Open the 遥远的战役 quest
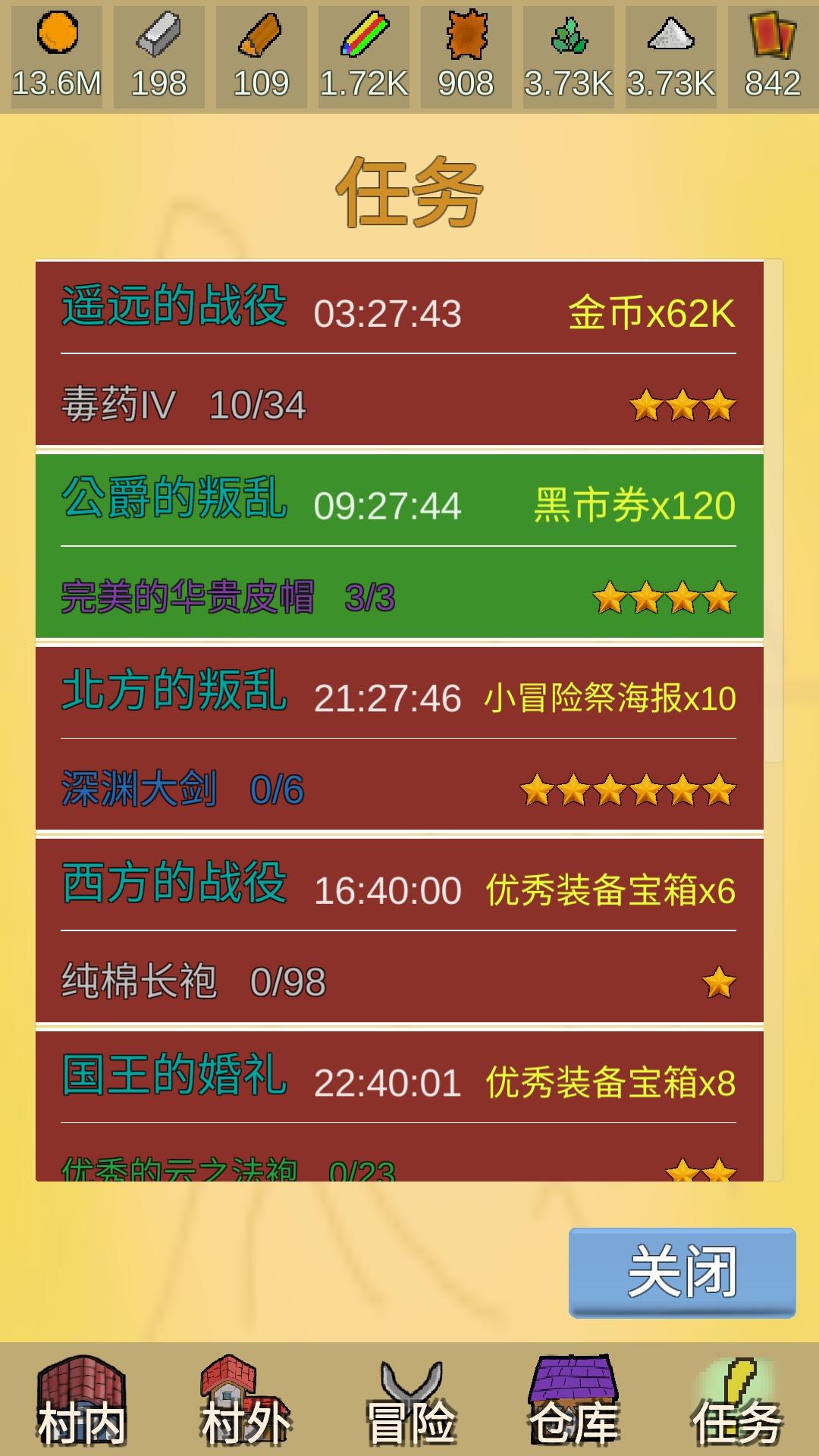 [x=399, y=353]
